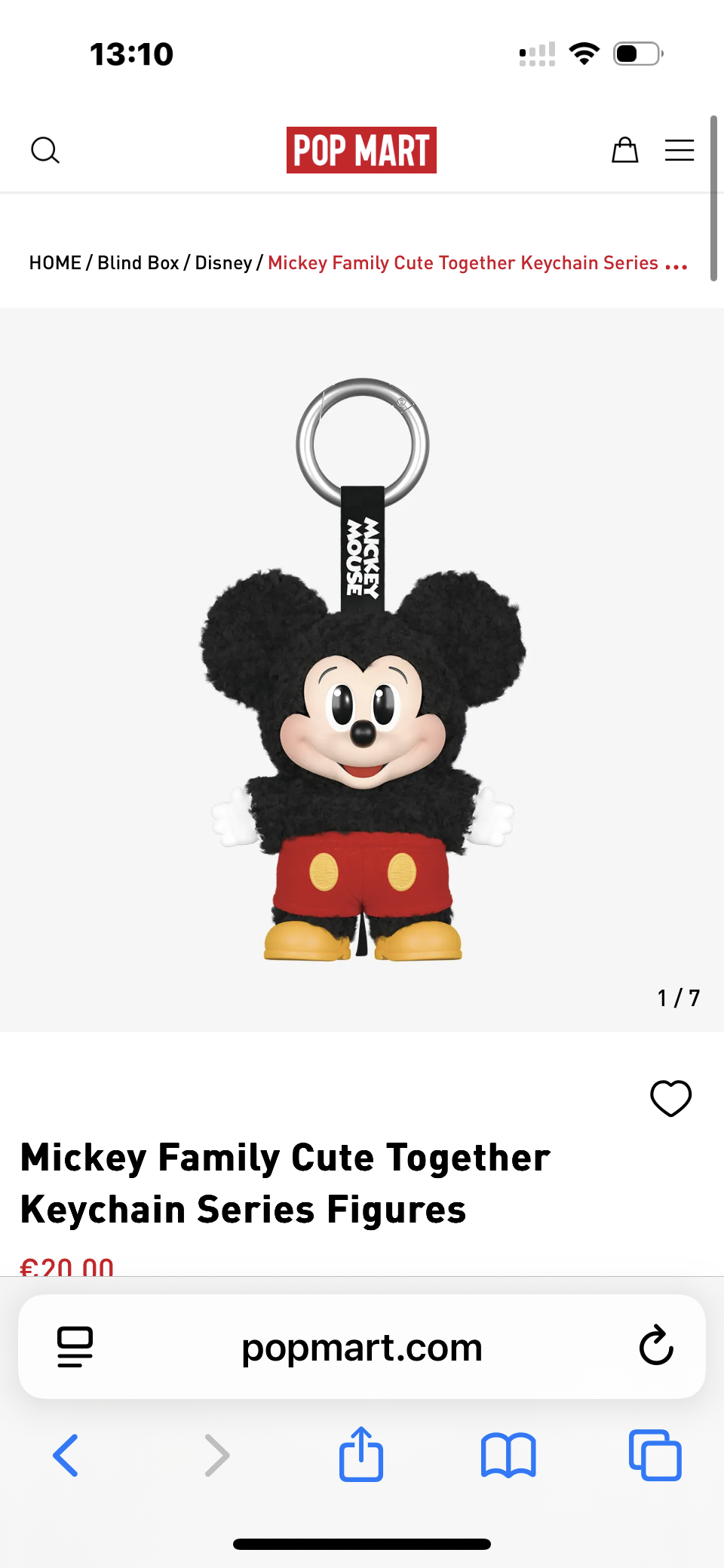The image size is (724, 1568).
Task: Open the search icon
Action: coord(45,150)
